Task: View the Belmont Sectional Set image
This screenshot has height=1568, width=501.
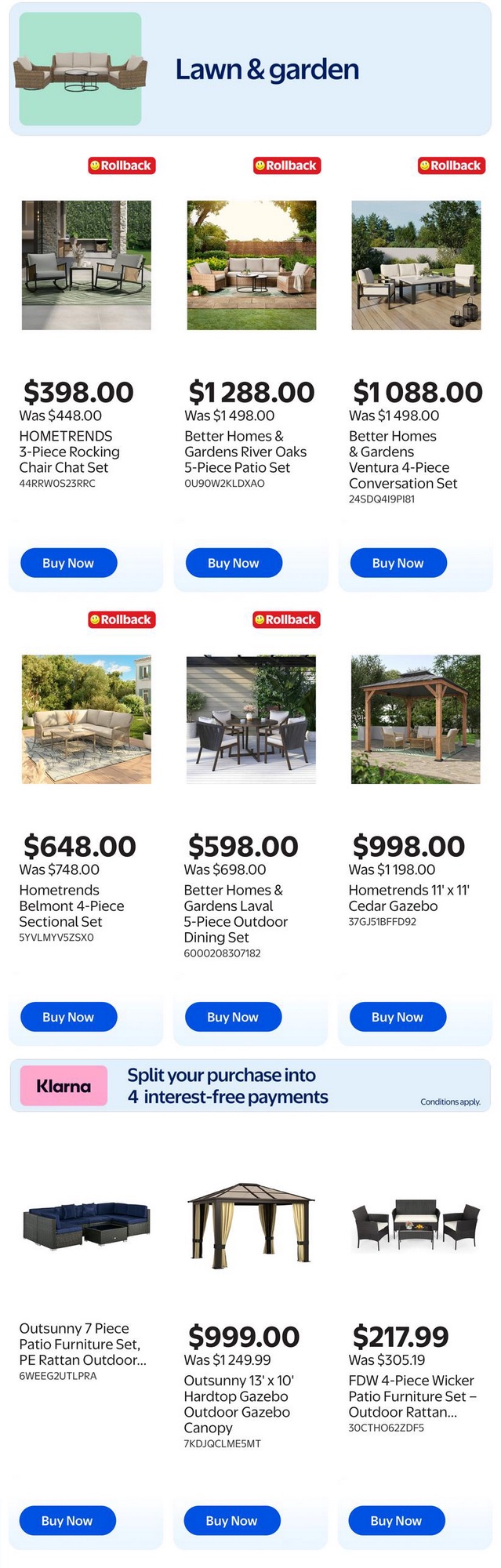Action: [86, 718]
